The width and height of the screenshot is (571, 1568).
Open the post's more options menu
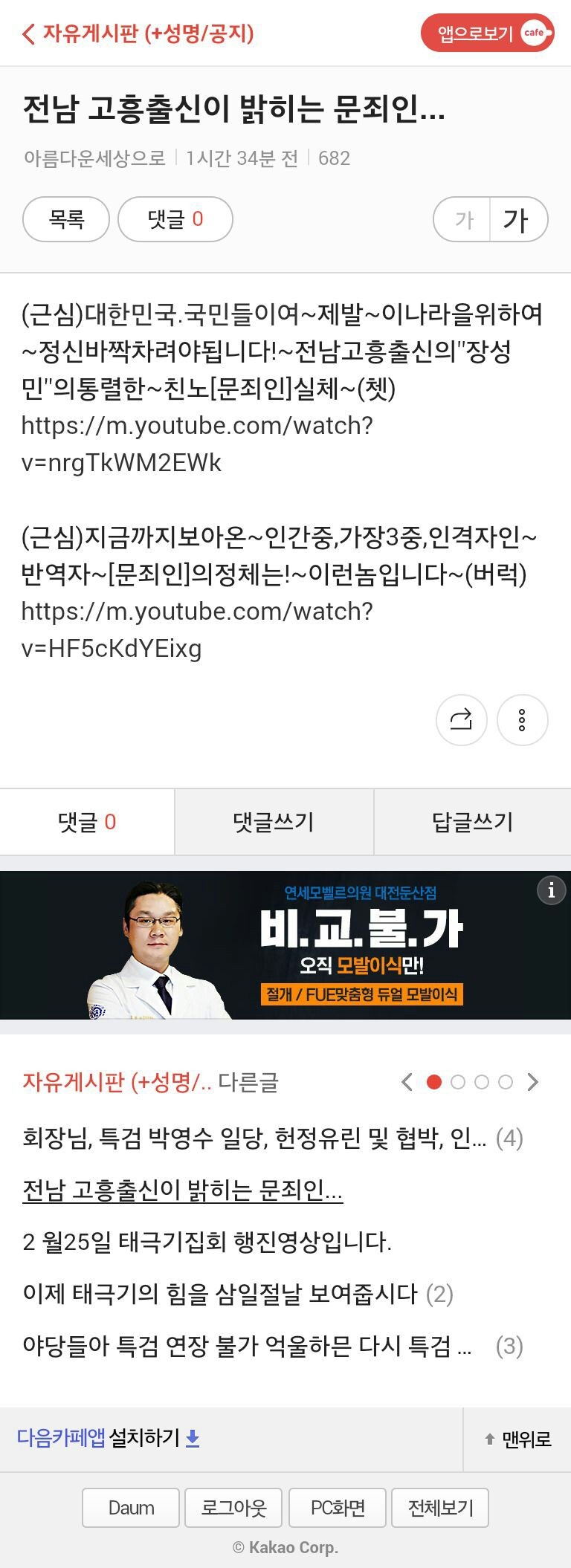click(x=522, y=719)
